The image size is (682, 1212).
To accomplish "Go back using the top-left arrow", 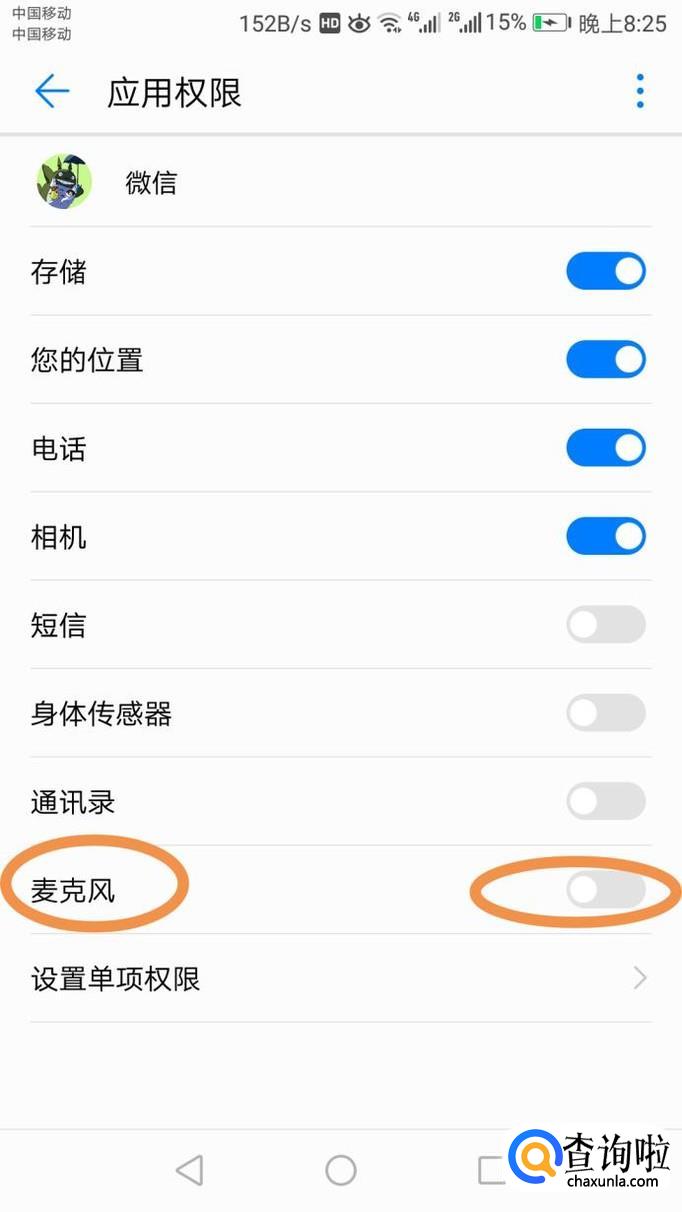I will tap(52, 92).
